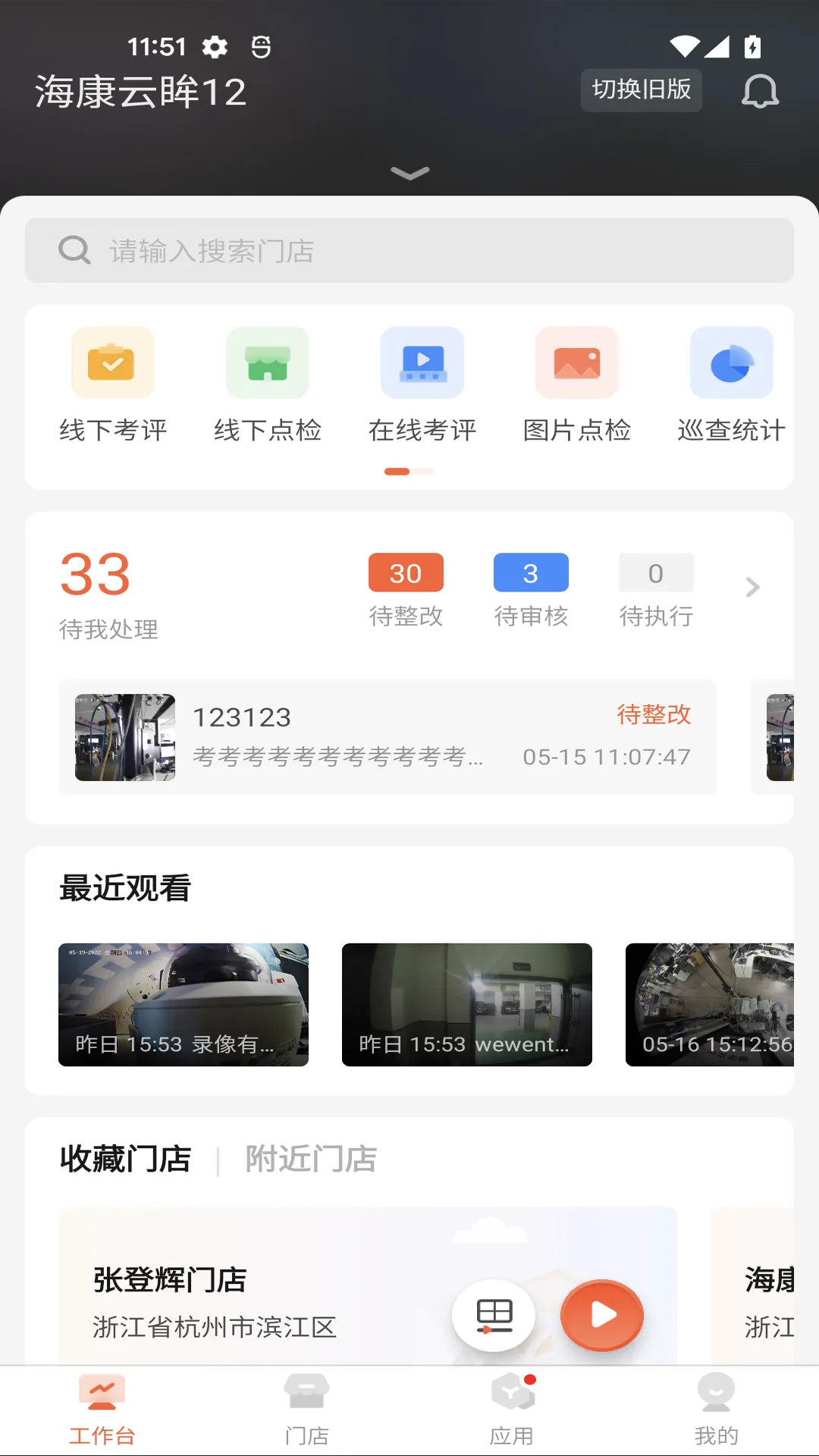Open 线下考评 shortcut
Screen dimensions: 819x1456
click(113, 384)
